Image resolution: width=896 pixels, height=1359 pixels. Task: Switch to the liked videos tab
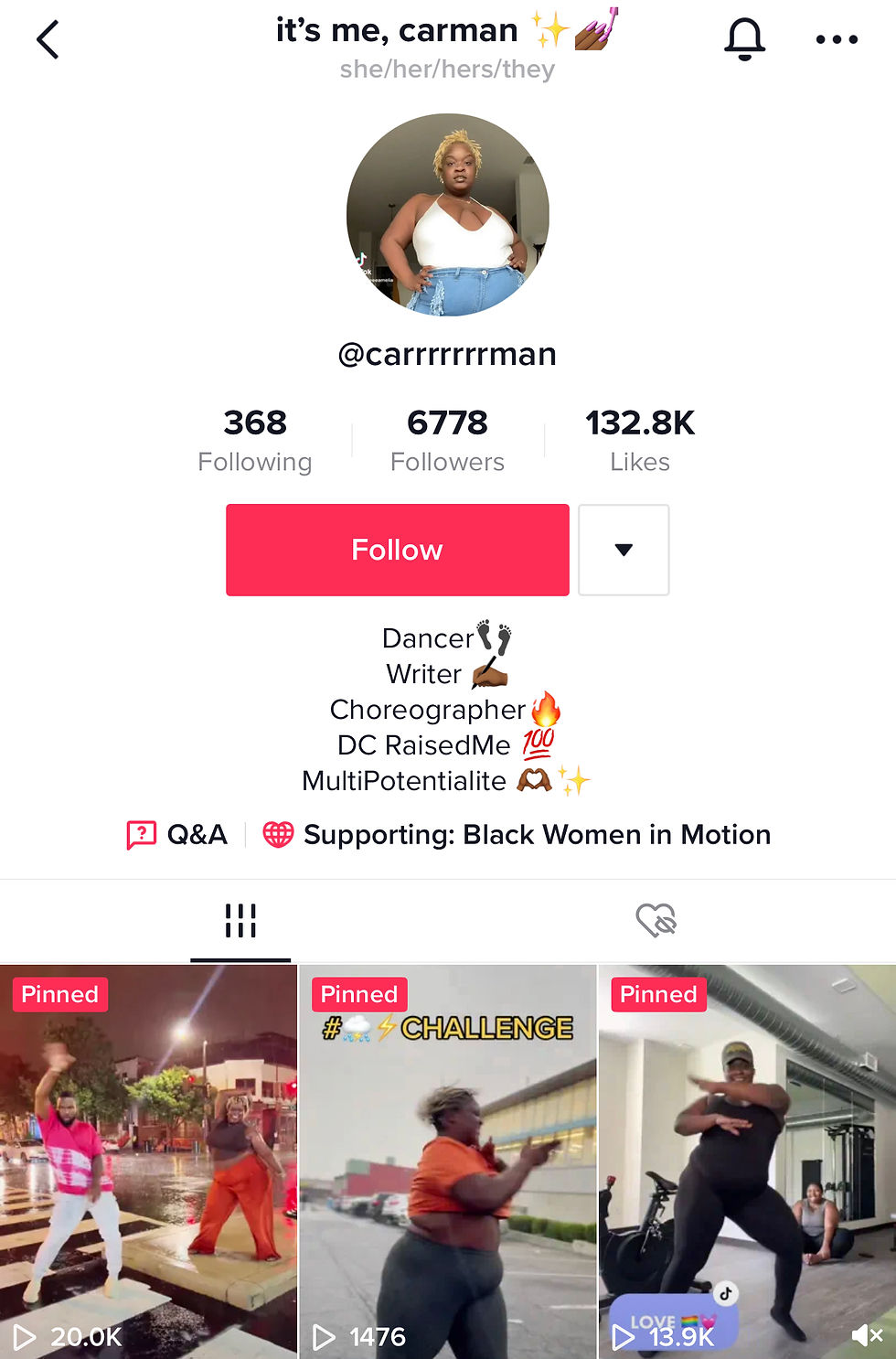(x=656, y=920)
